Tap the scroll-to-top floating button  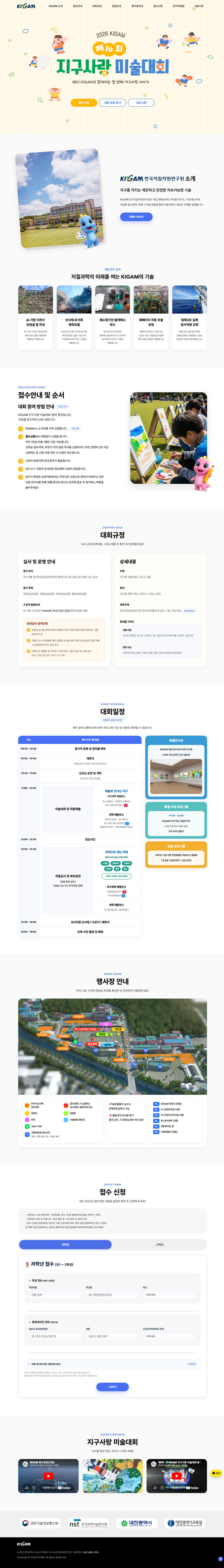coord(220,1559)
